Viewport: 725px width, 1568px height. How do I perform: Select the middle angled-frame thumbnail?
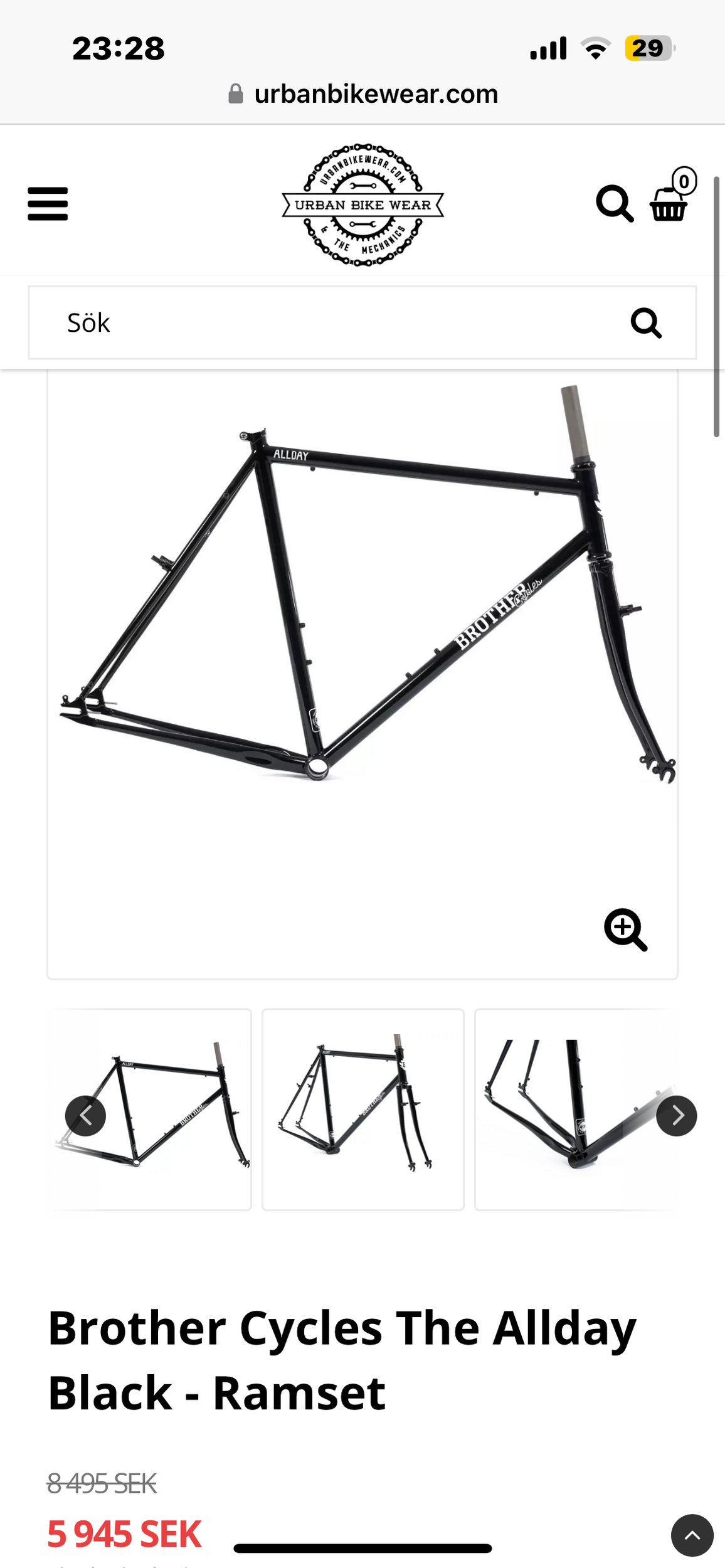click(362, 1110)
